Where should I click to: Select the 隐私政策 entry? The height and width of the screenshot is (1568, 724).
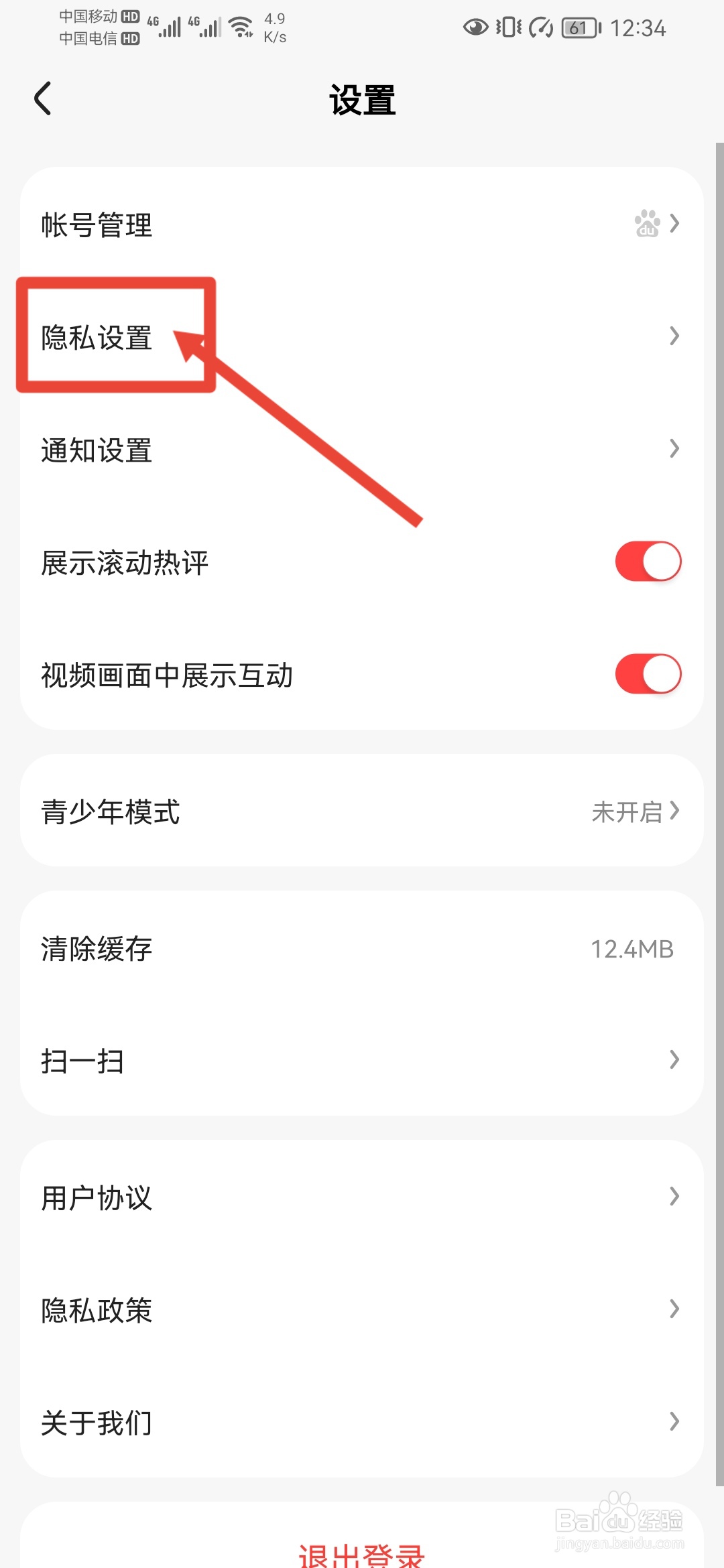coord(362,1311)
